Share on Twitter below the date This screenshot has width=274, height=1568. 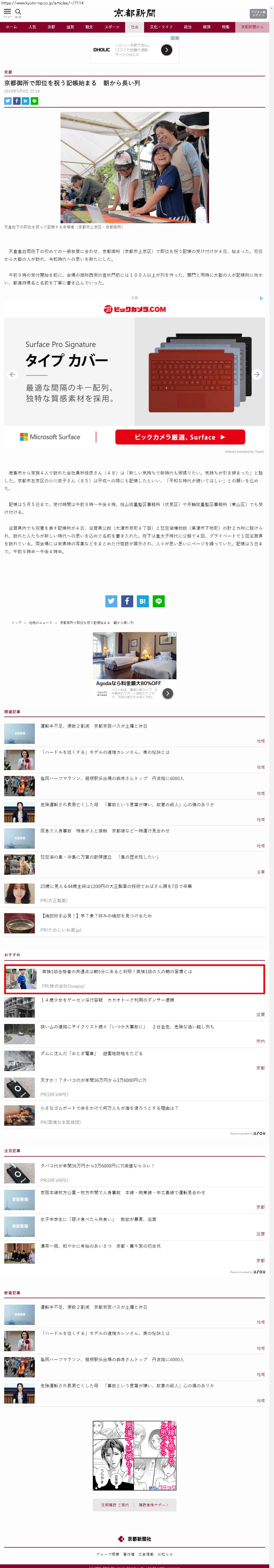[x=8, y=101]
